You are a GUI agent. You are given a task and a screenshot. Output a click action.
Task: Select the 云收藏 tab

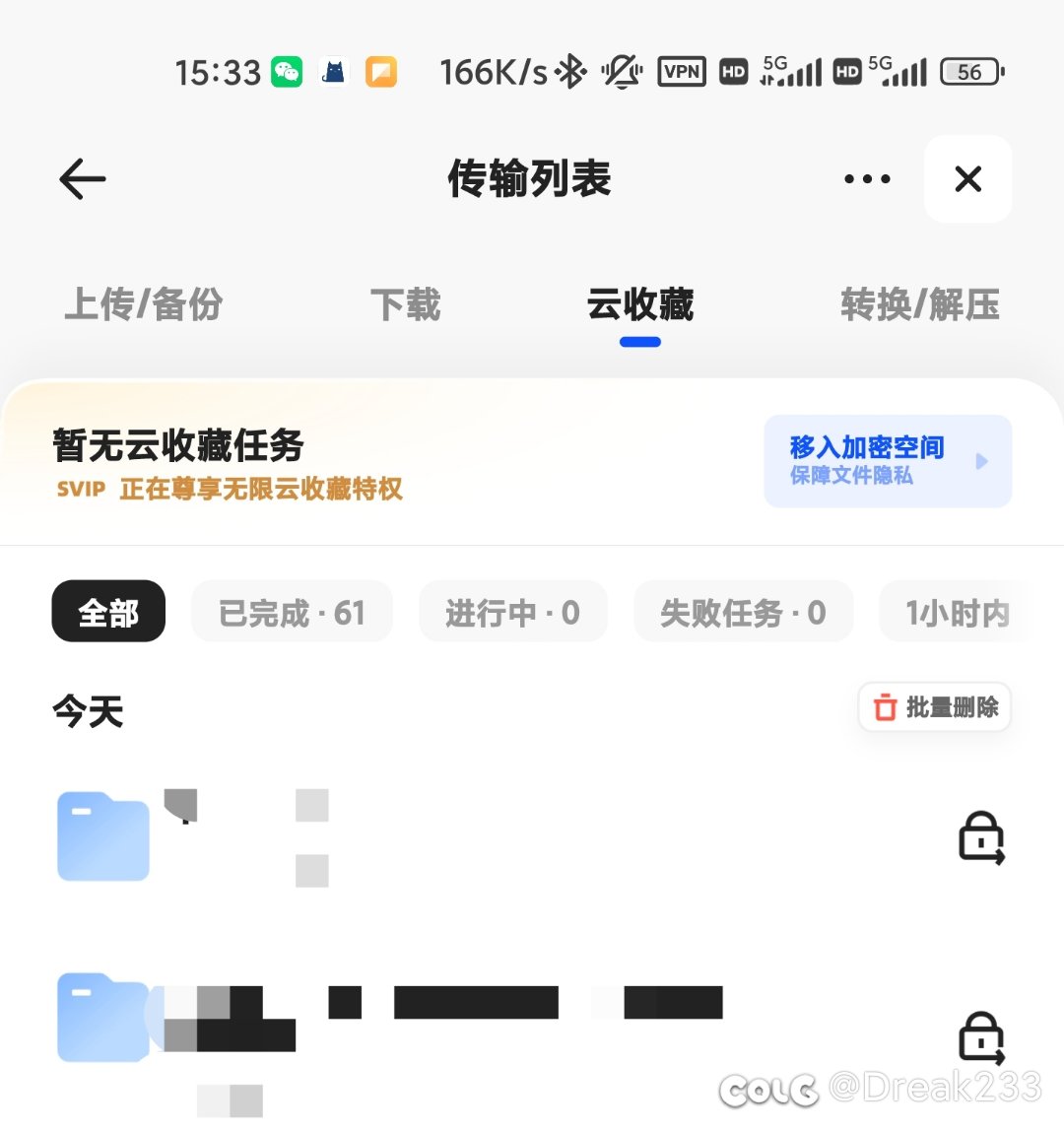(x=640, y=304)
